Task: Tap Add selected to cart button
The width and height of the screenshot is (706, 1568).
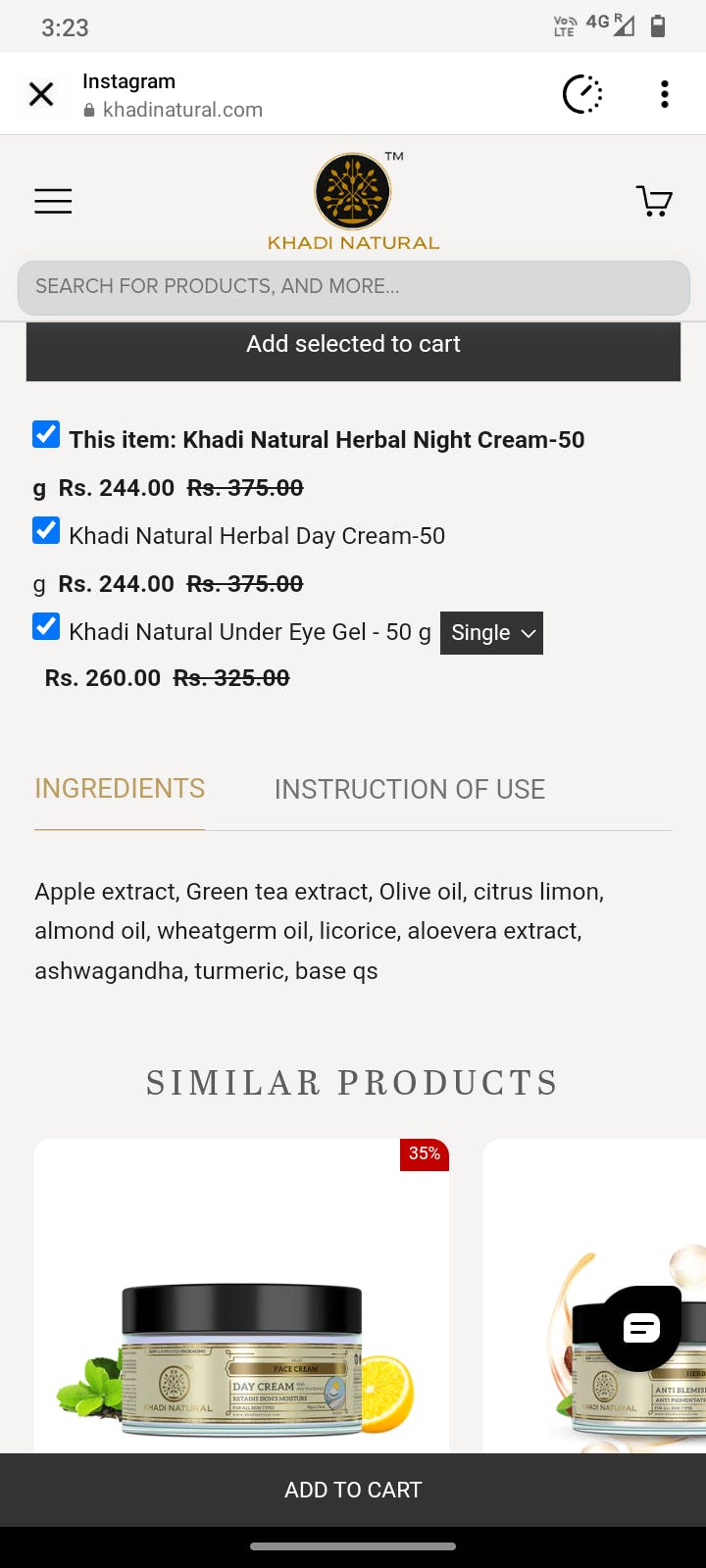Action: 353,345
